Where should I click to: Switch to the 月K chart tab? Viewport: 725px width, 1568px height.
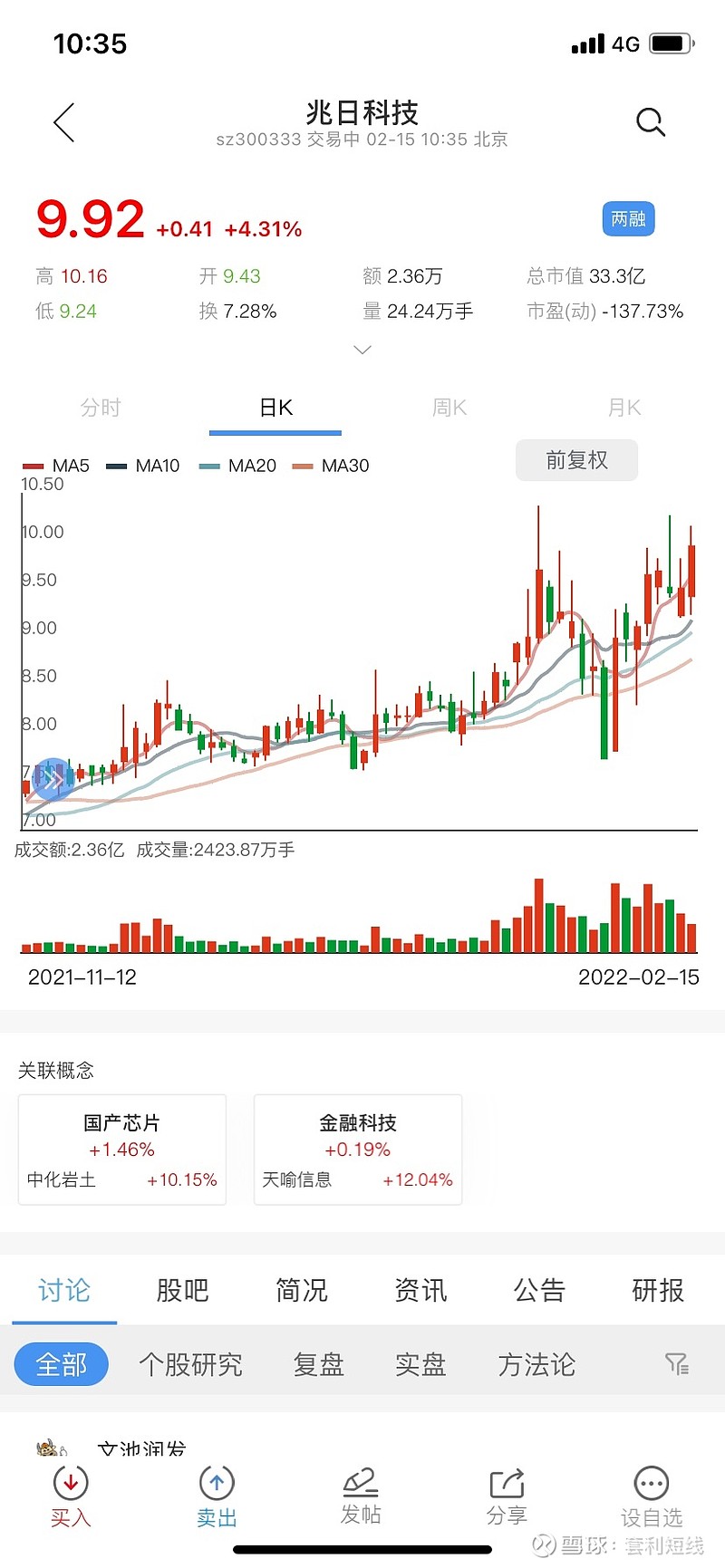click(623, 408)
